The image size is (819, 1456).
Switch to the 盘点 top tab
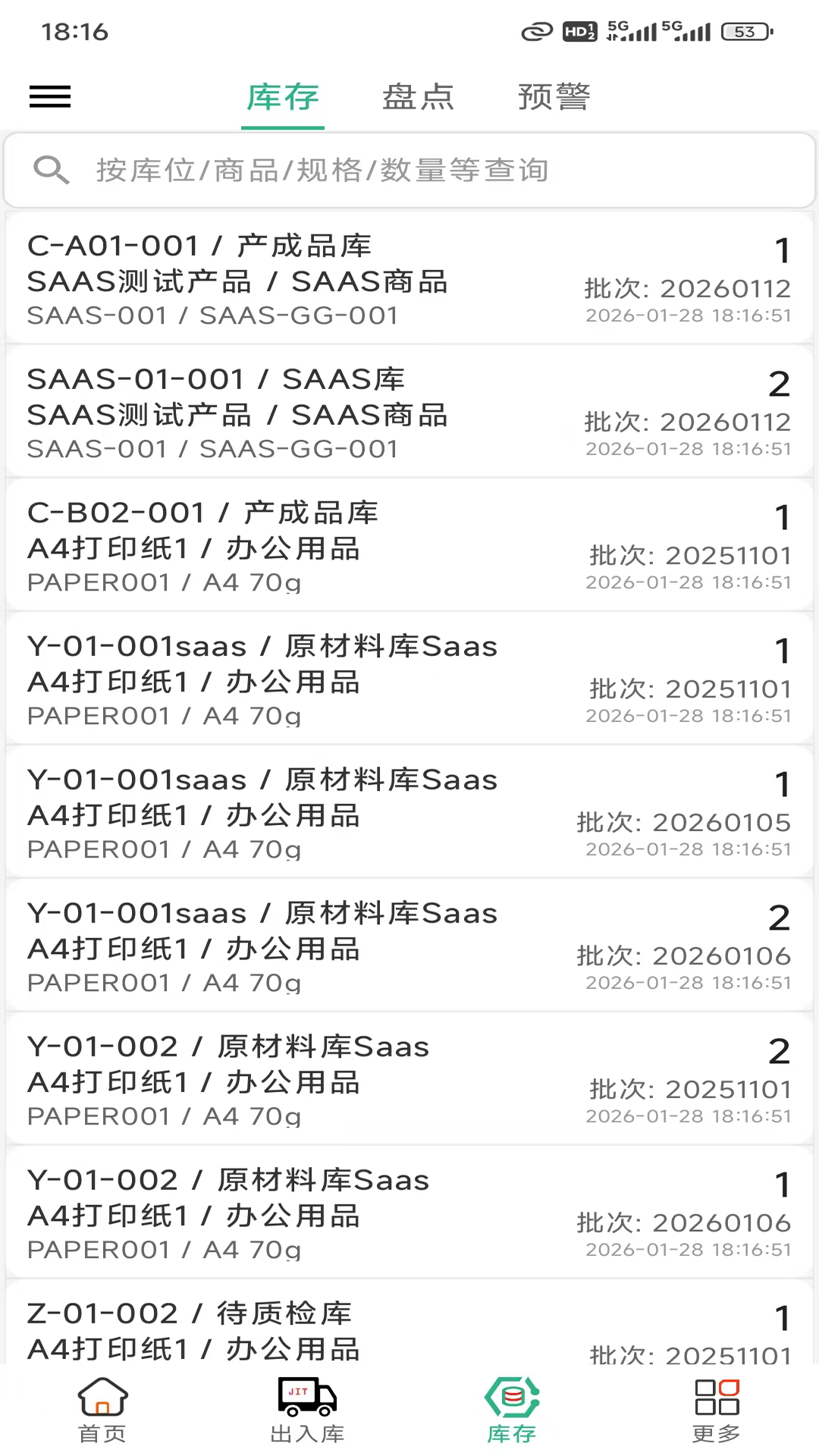tap(418, 97)
